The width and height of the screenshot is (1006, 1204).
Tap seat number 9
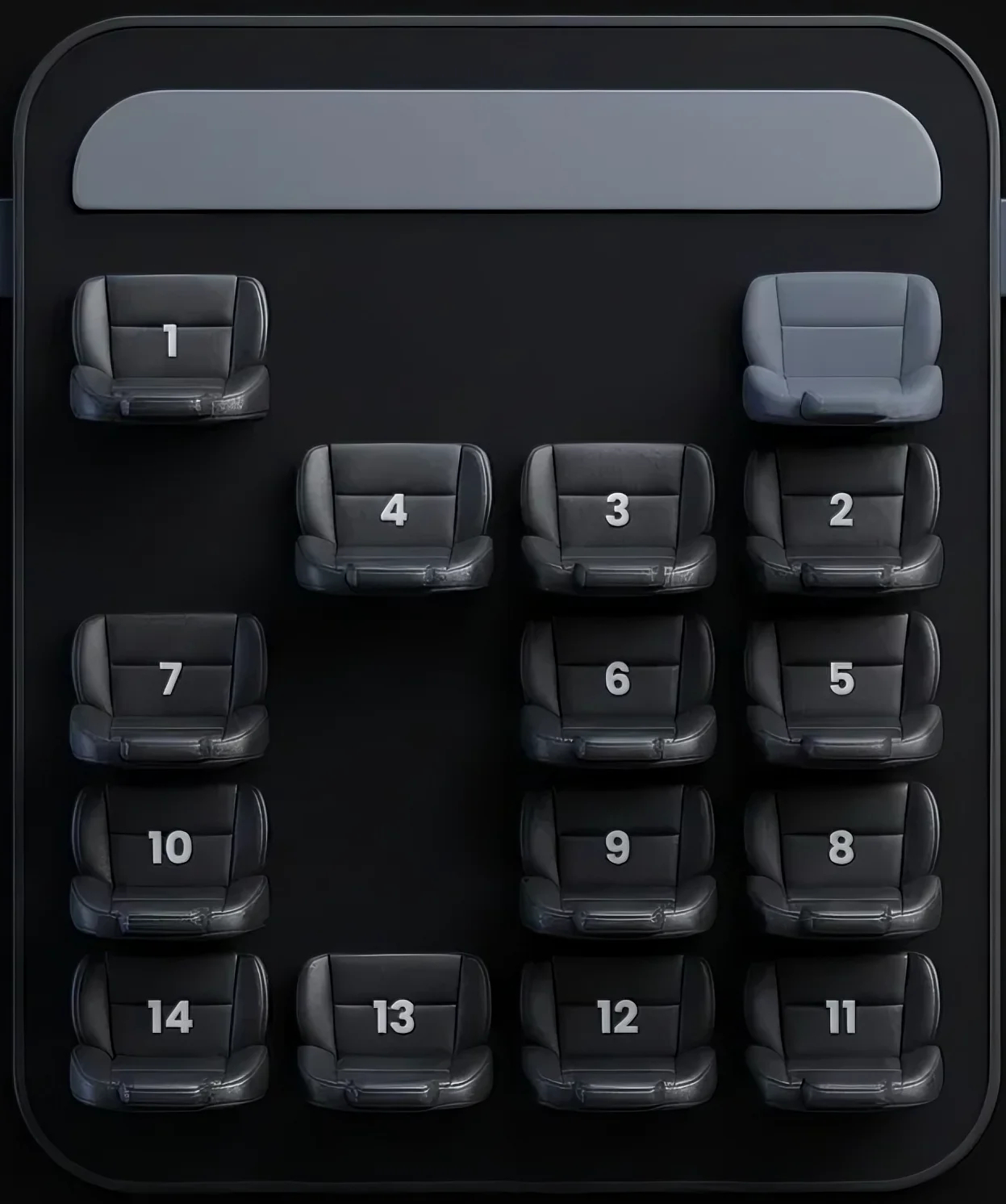click(617, 854)
